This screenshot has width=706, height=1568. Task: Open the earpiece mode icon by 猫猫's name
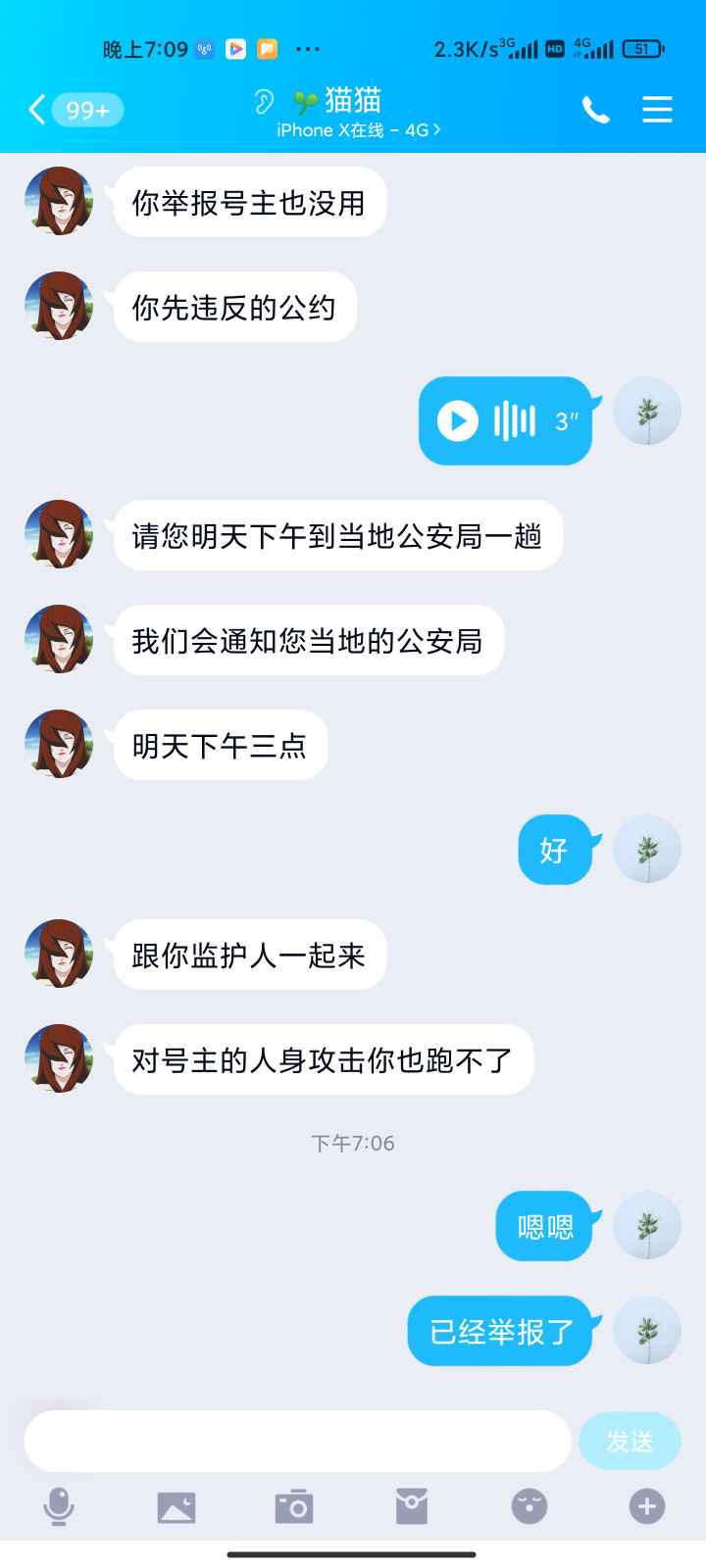click(264, 101)
